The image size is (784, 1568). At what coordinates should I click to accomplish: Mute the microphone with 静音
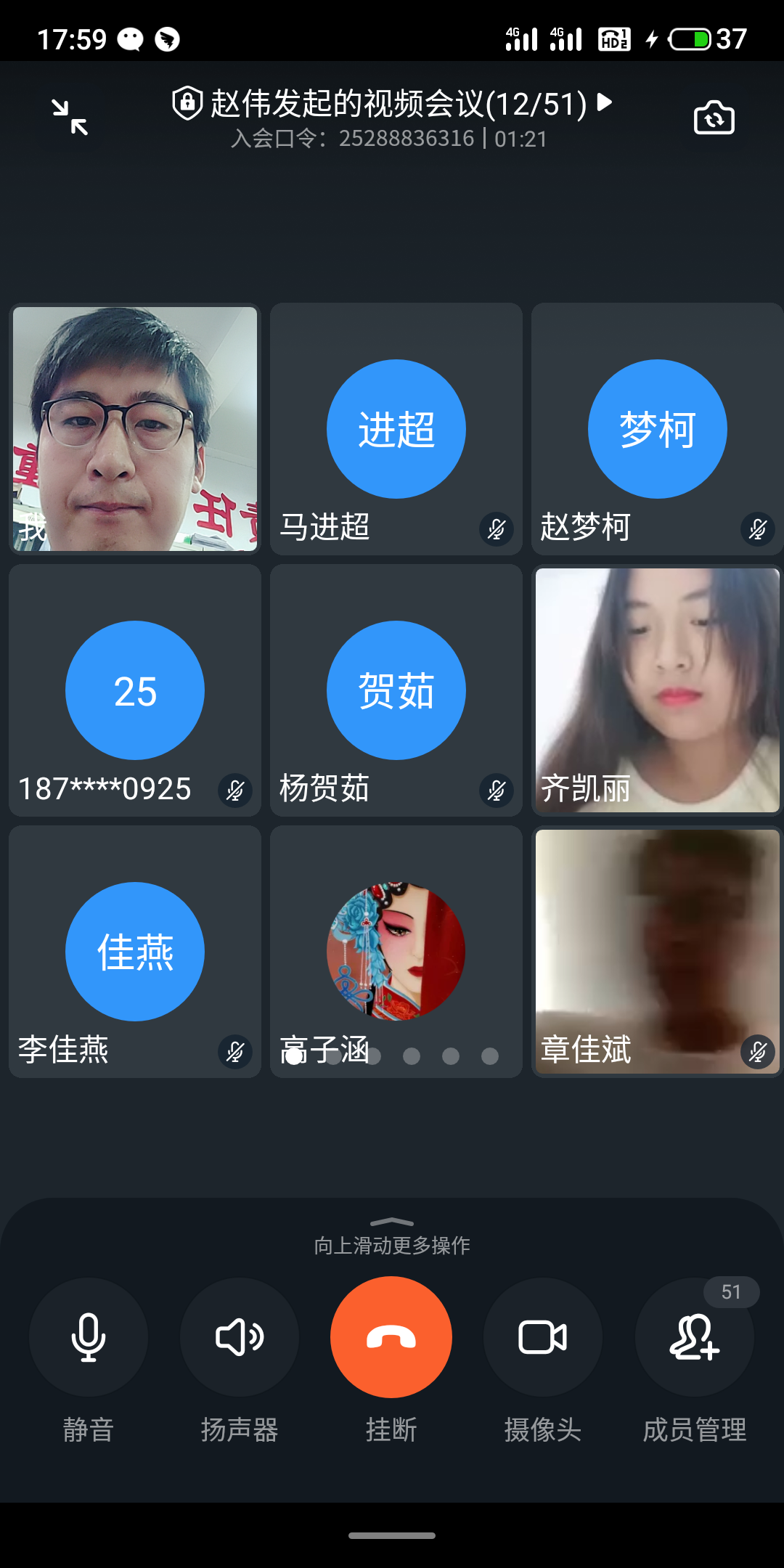[88, 1337]
